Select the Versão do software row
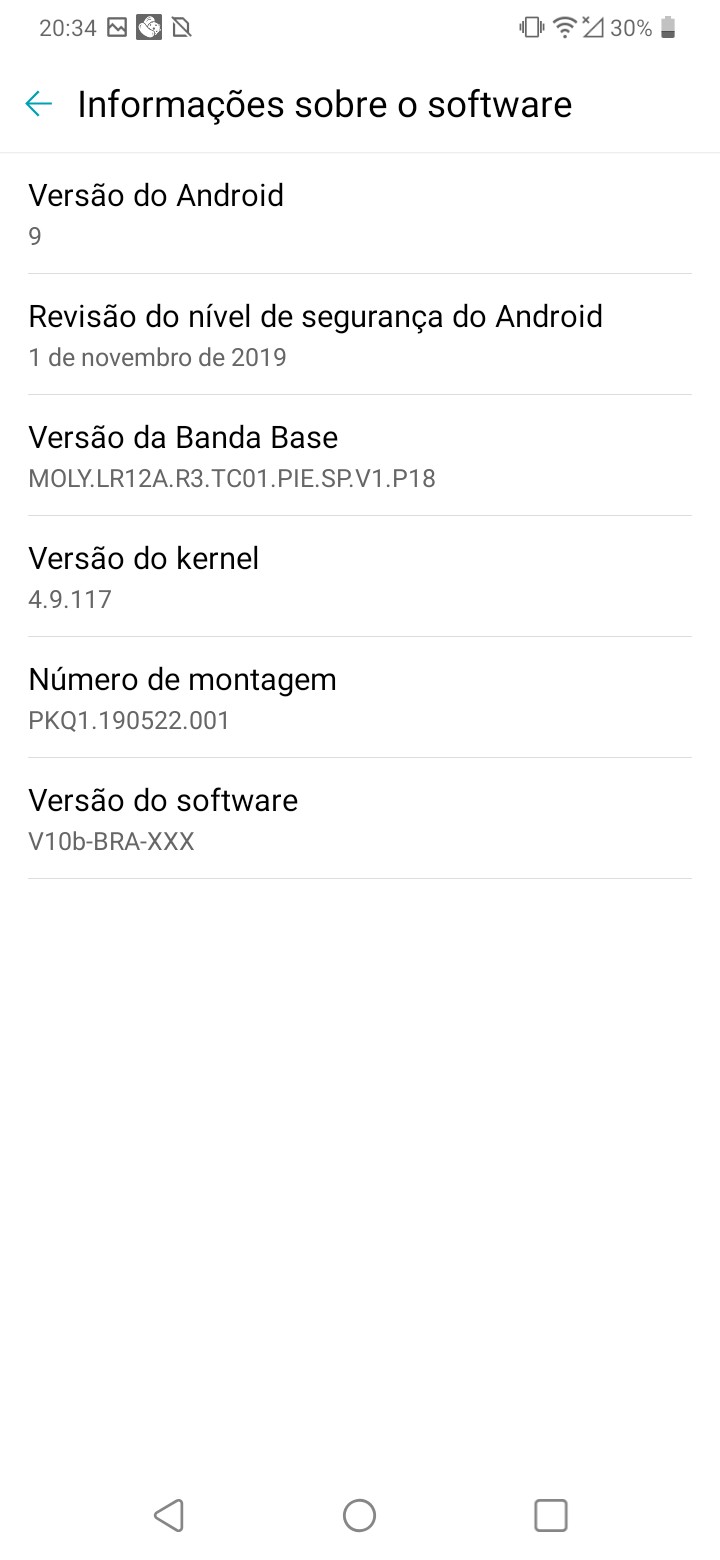 (x=360, y=819)
